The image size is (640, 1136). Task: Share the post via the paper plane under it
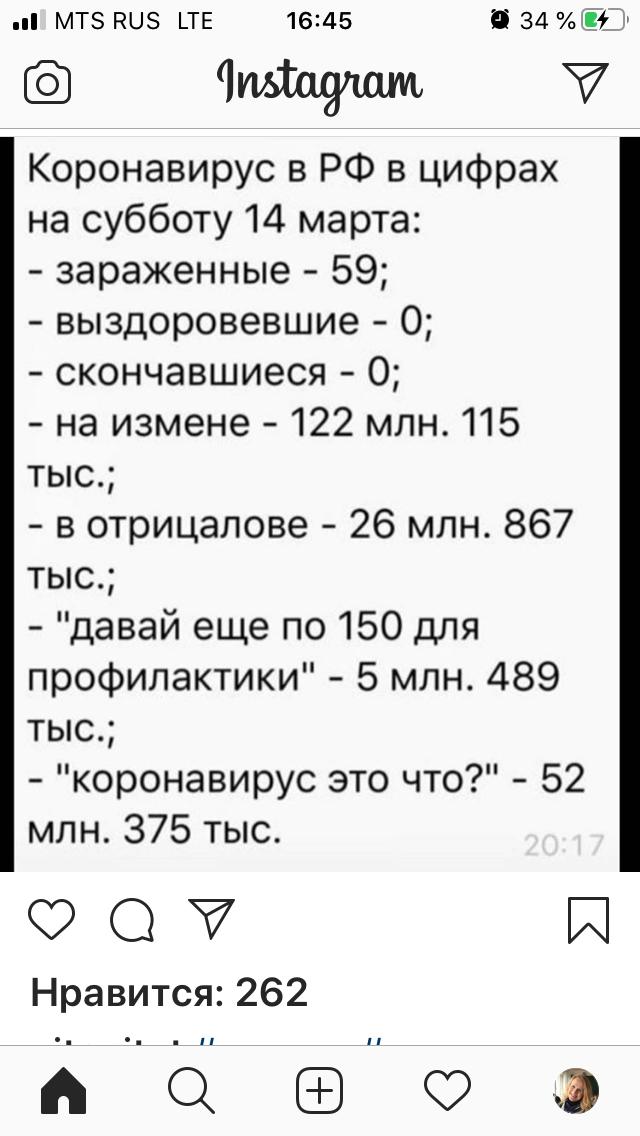pos(212,919)
